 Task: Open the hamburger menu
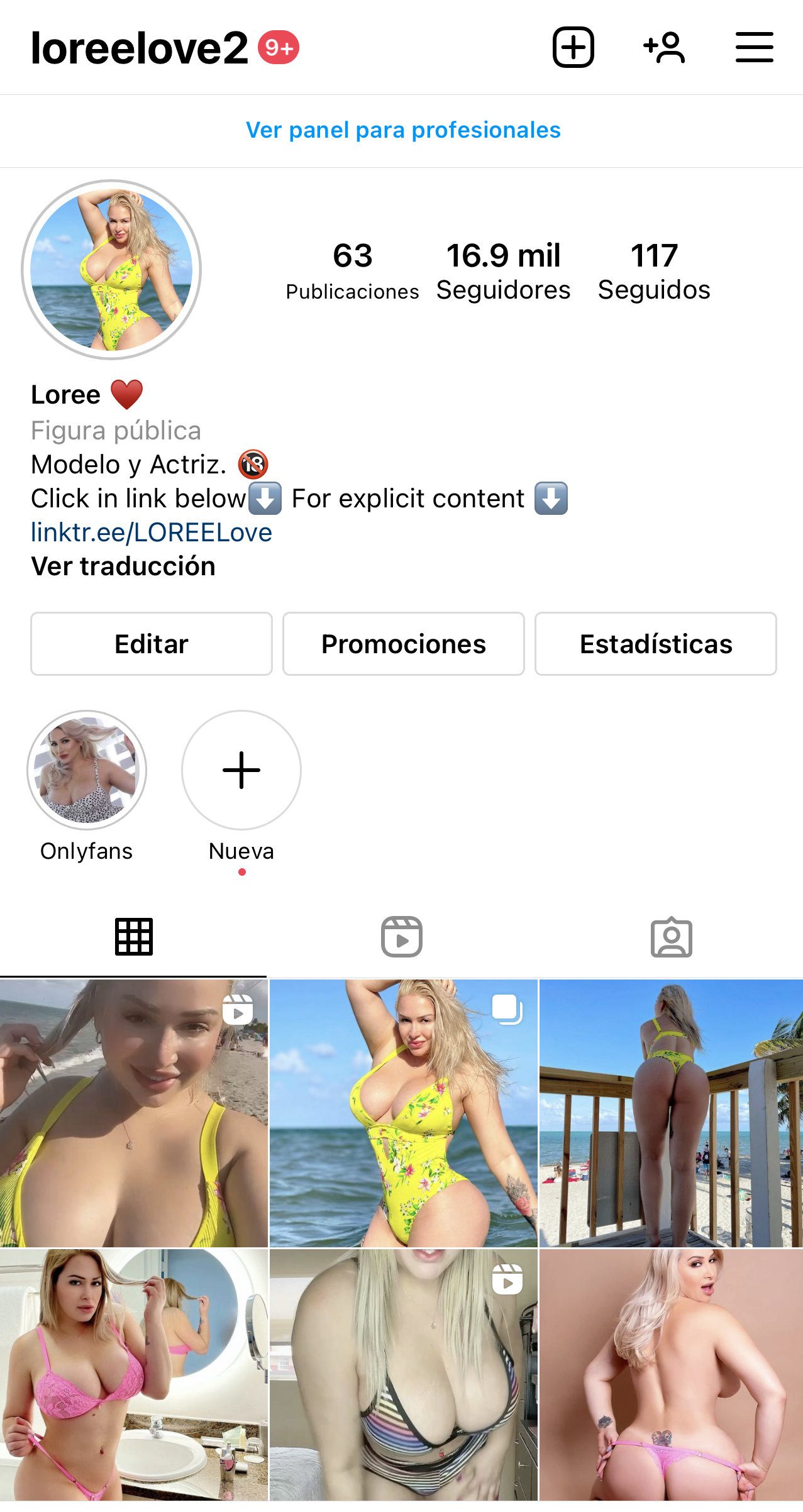pos(754,47)
